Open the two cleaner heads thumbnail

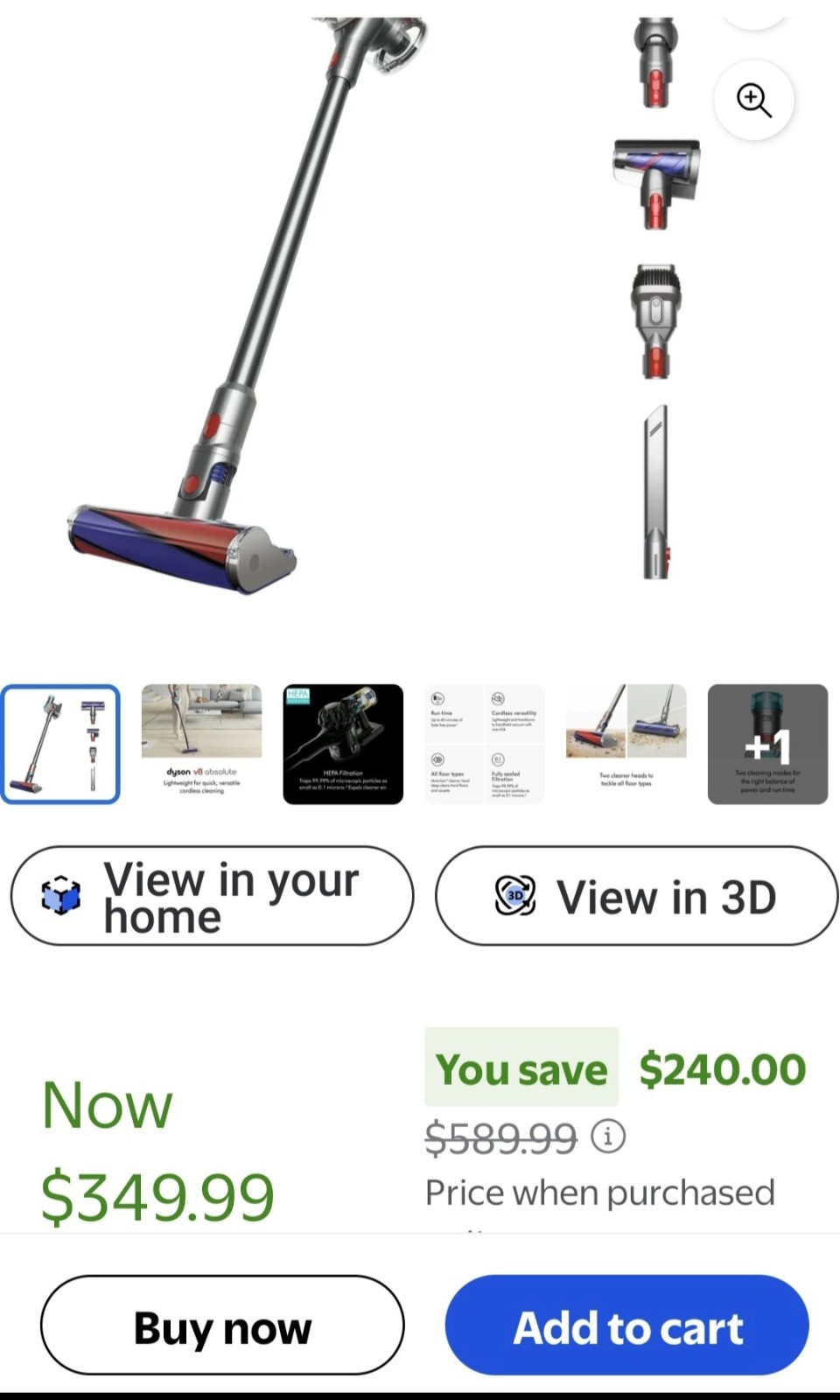click(x=626, y=744)
